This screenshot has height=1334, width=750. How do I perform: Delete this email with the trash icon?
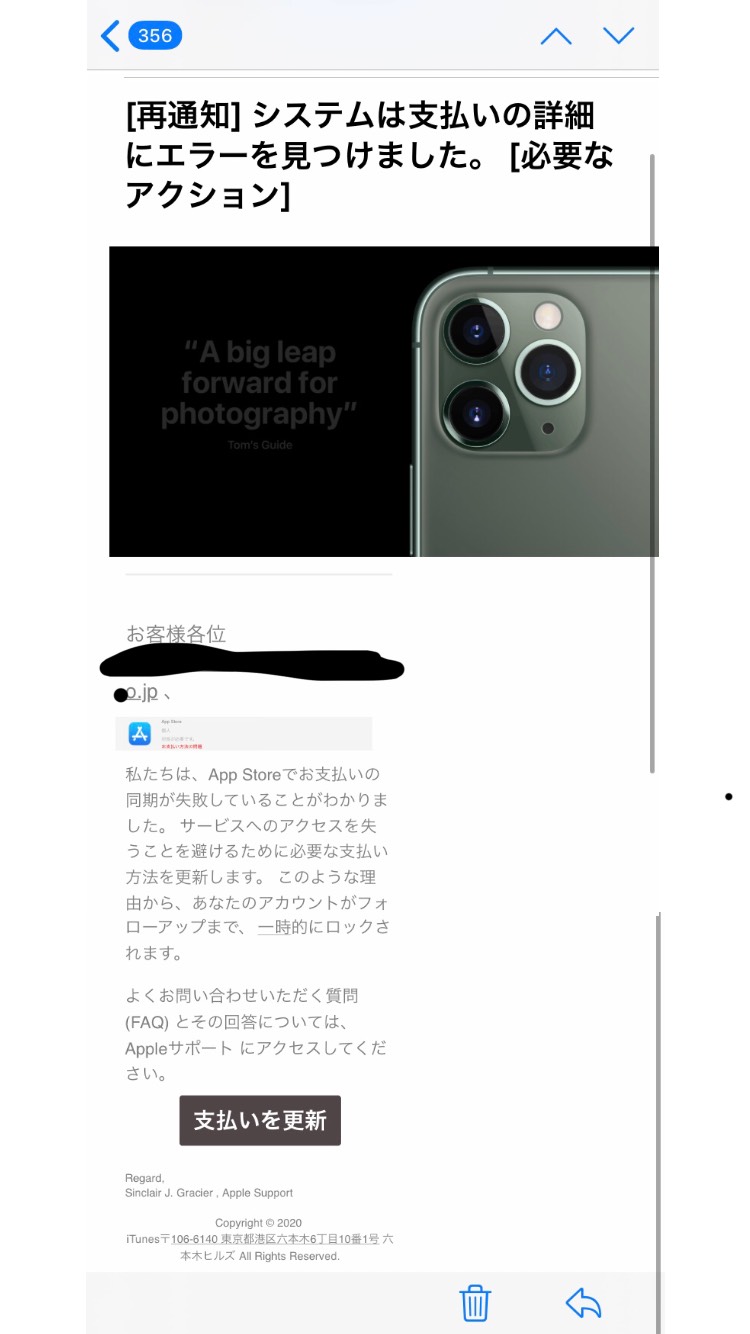pyautogui.click(x=475, y=1303)
